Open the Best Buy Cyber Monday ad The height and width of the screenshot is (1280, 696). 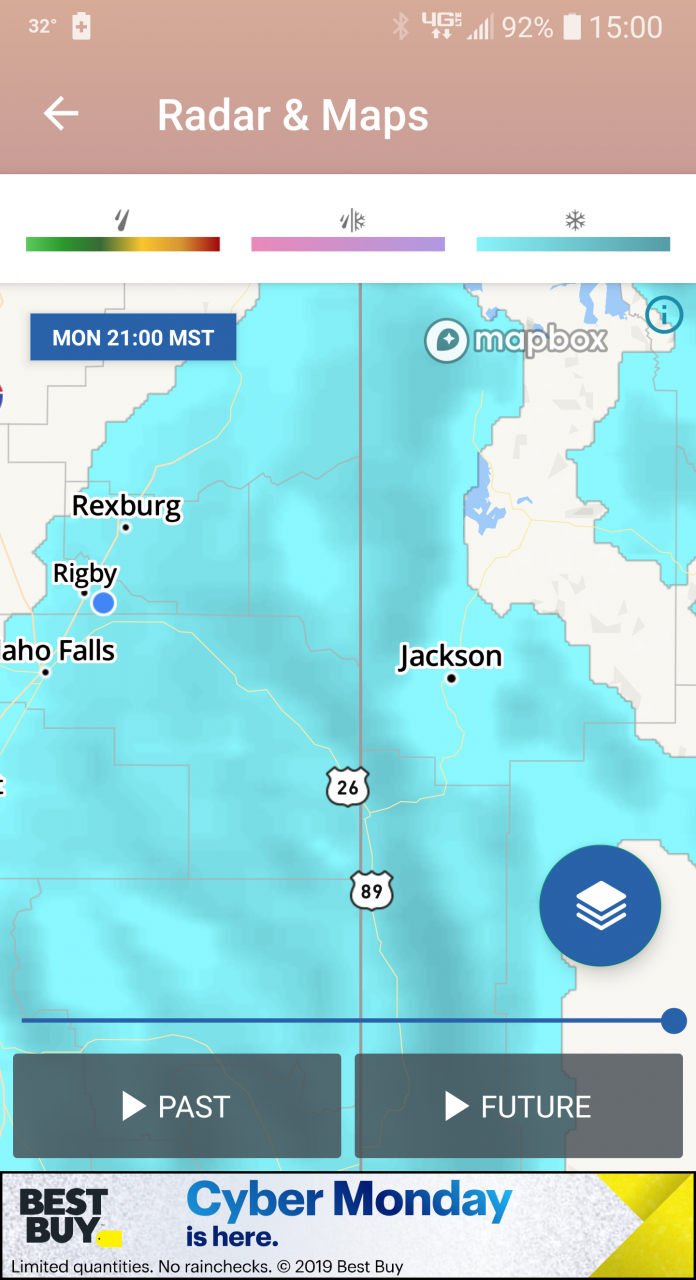[348, 1226]
